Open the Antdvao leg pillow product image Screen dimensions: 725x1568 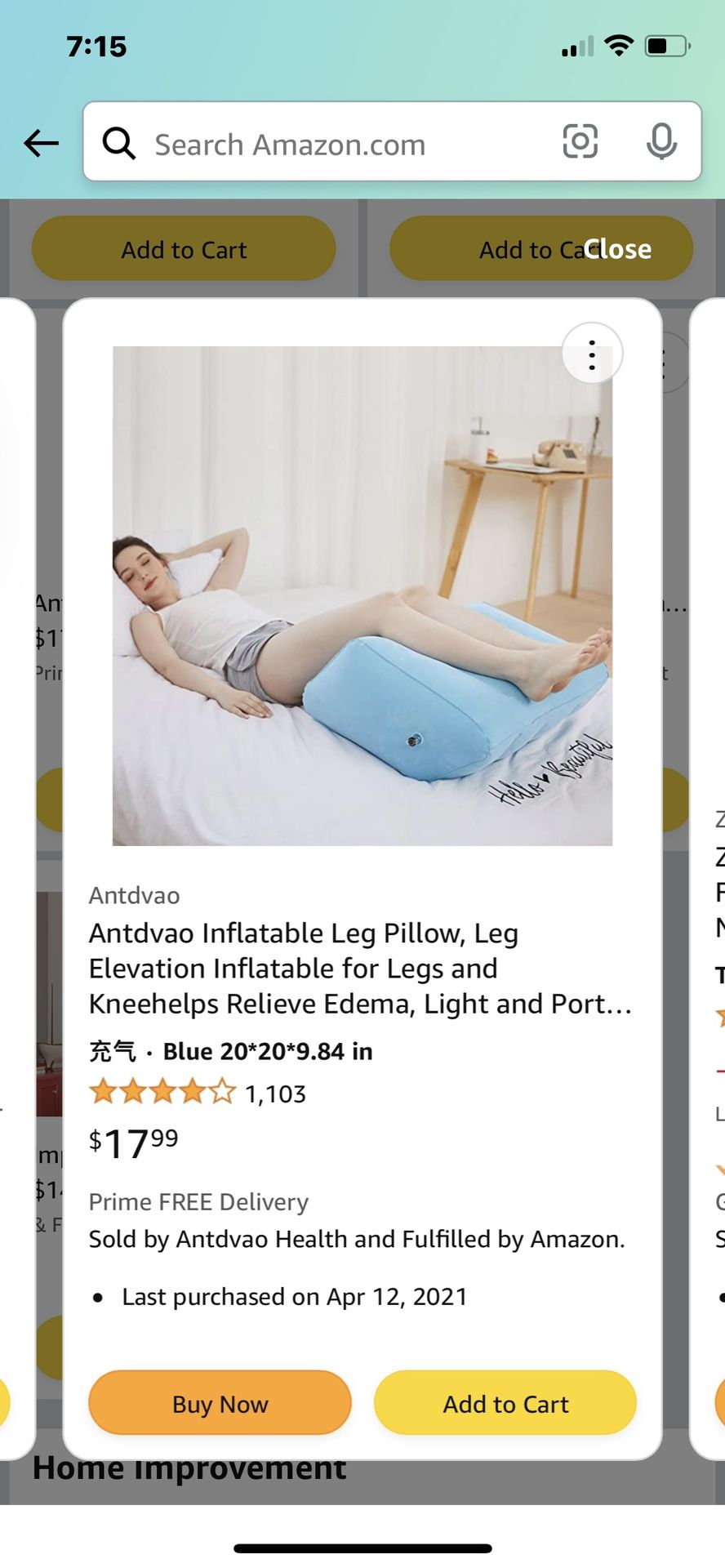coord(362,596)
